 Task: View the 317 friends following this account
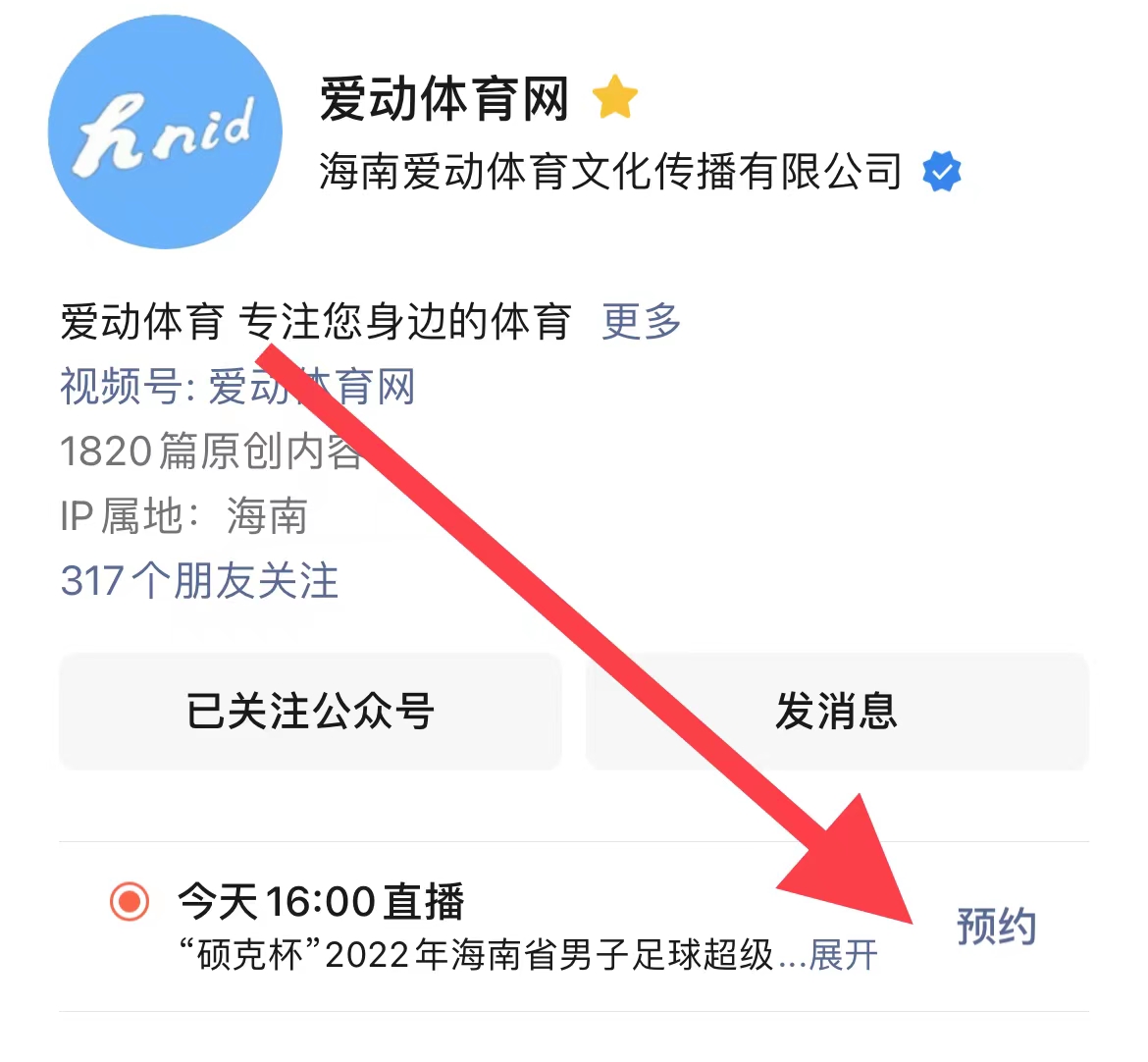[x=199, y=581]
